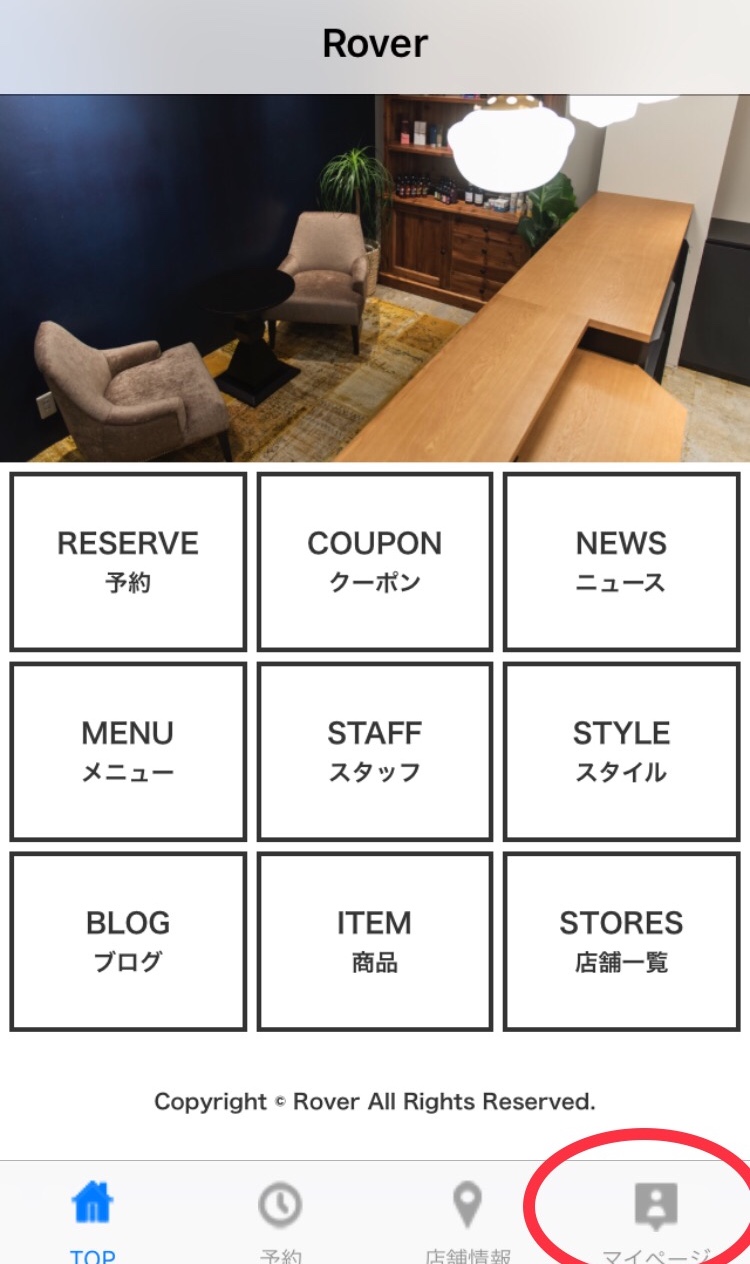Go to the マイページ tab
This screenshot has height=1264, width=750.
(x=656, y=1215)
